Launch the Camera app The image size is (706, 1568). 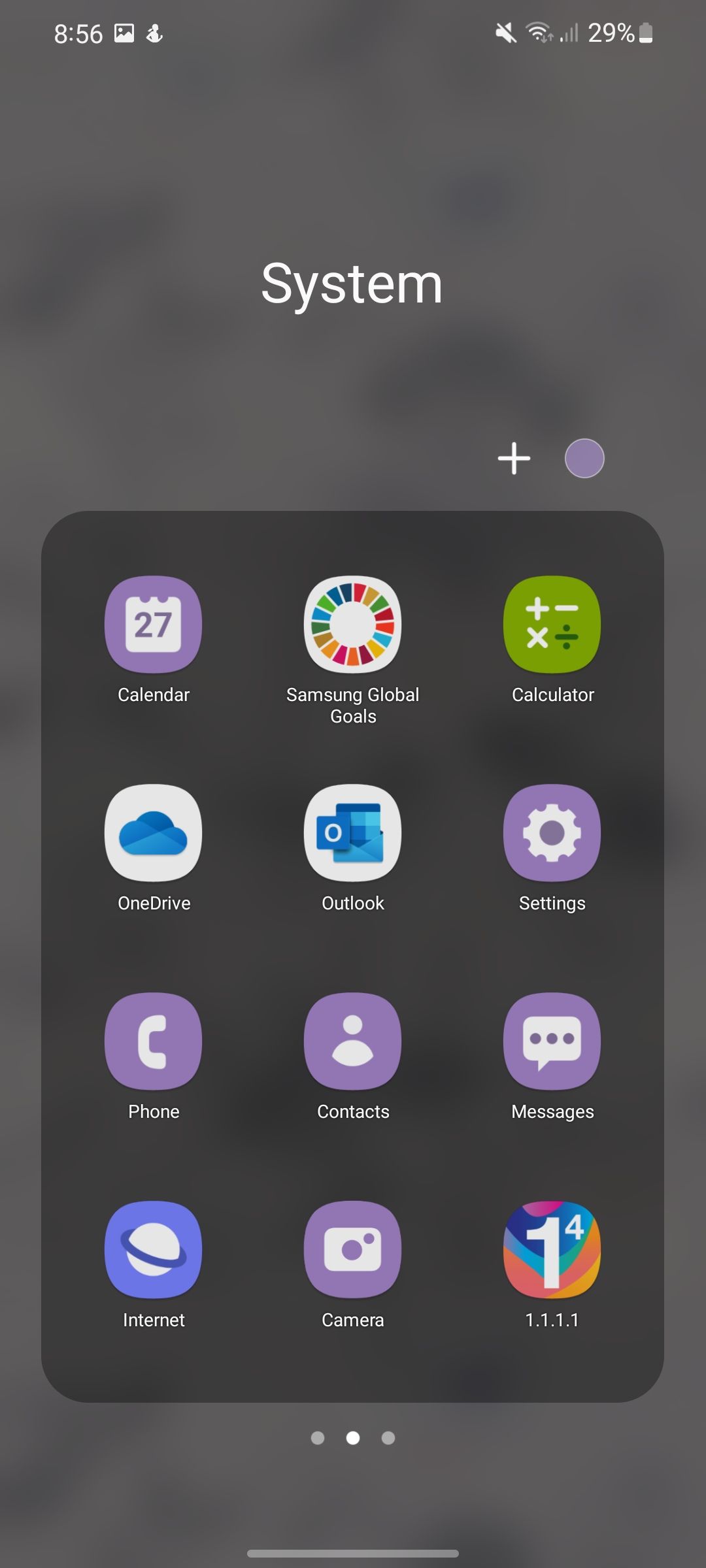(352, 1250)
